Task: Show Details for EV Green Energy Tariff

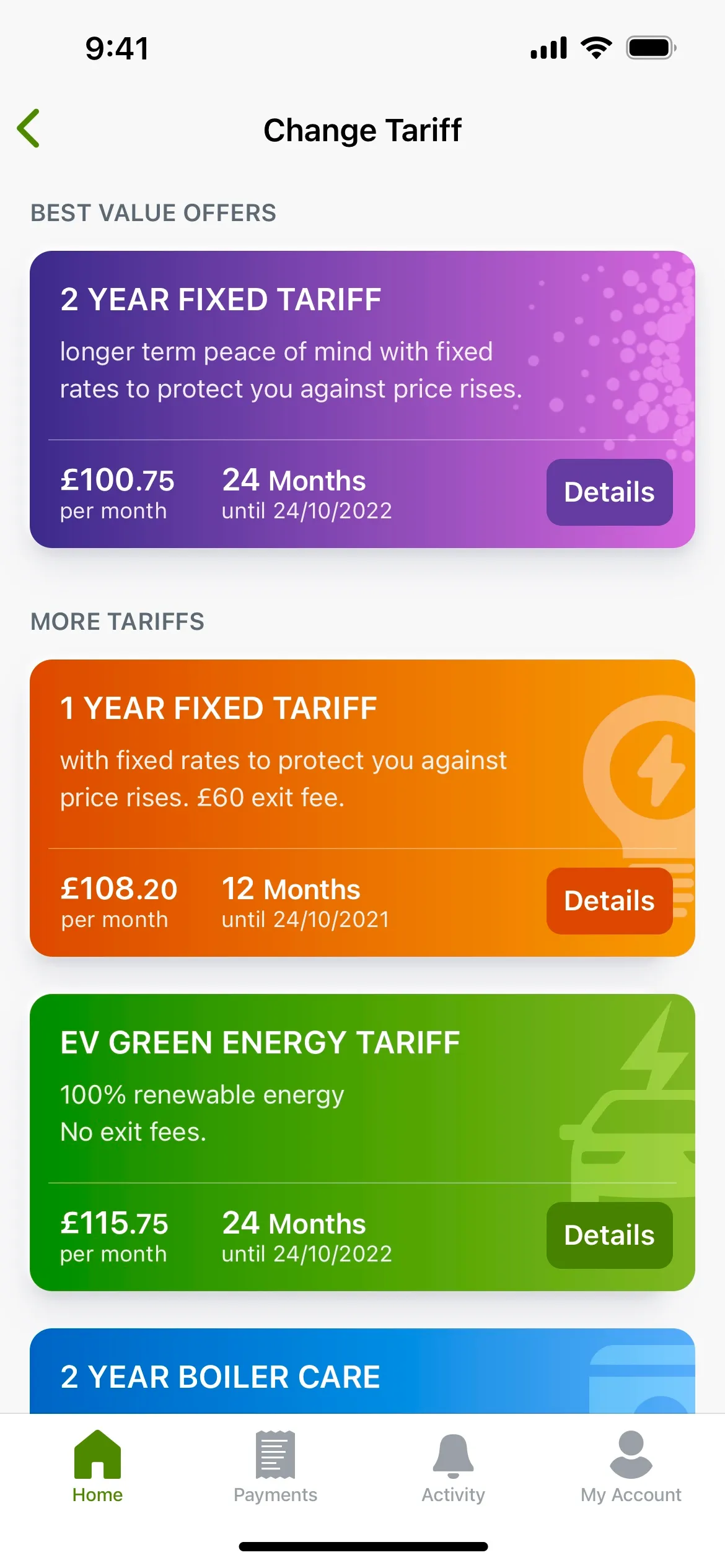Action: 609,1235
